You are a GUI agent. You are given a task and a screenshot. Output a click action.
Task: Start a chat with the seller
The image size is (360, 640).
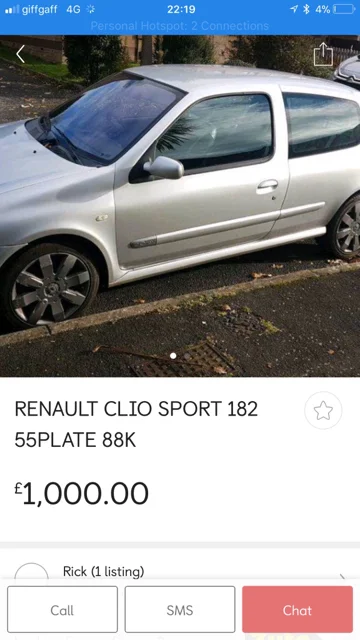tap(297, 609)
